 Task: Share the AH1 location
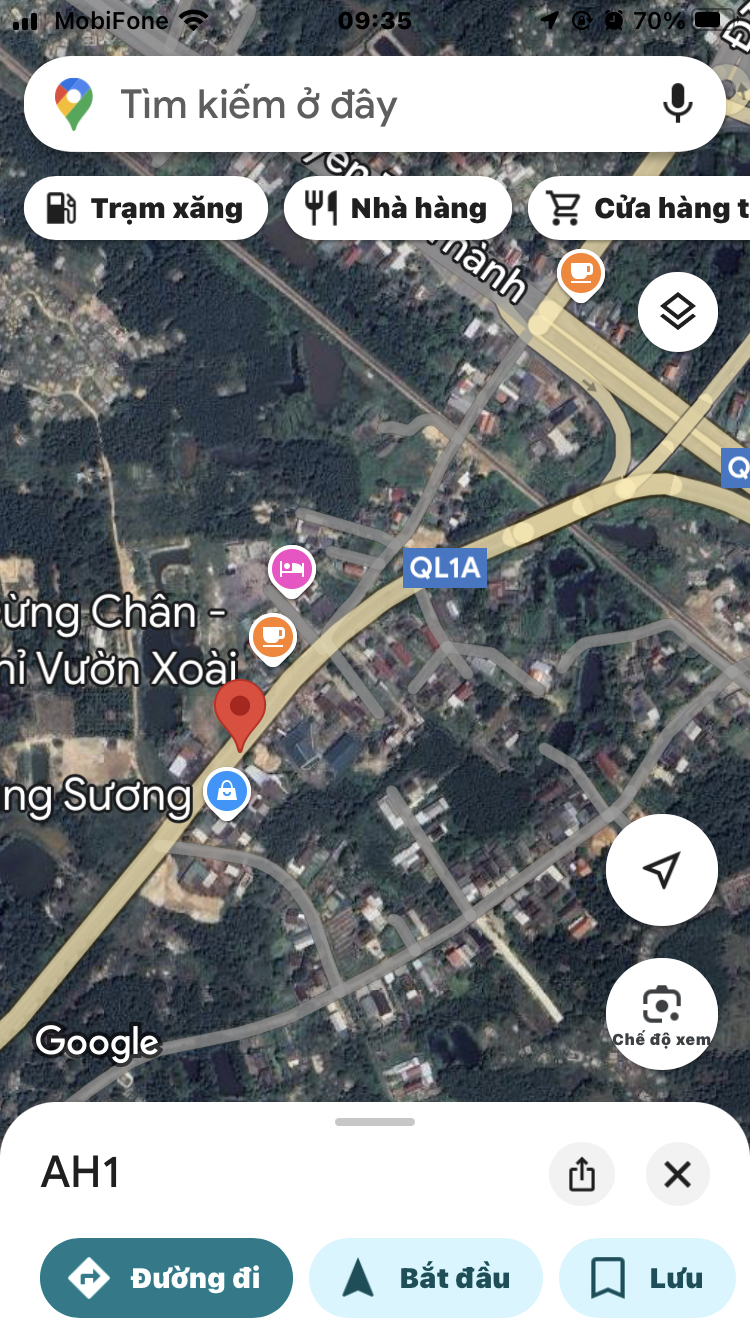(x=581, y=1174)
